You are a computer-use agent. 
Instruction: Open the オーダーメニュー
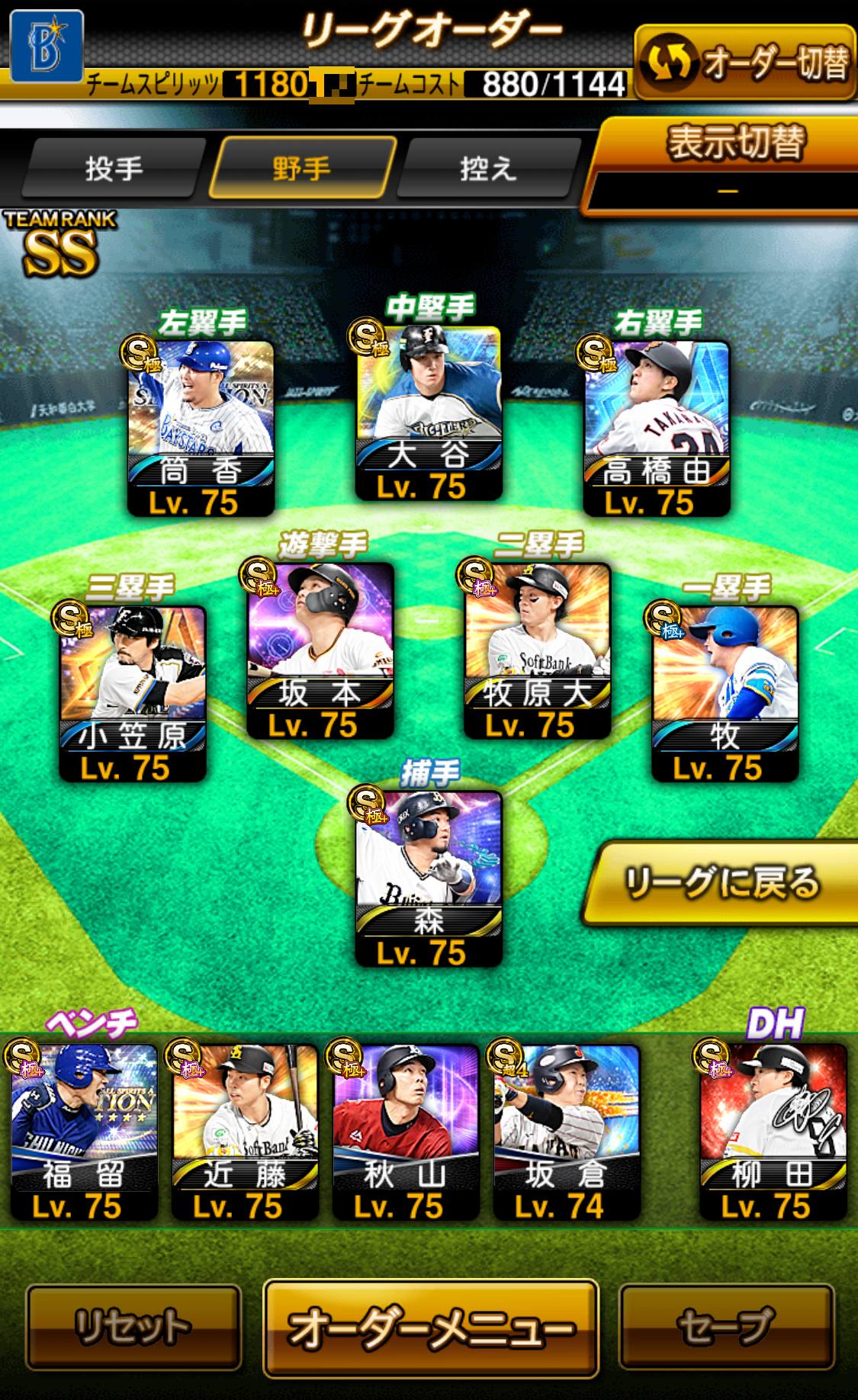[430, 1328]
